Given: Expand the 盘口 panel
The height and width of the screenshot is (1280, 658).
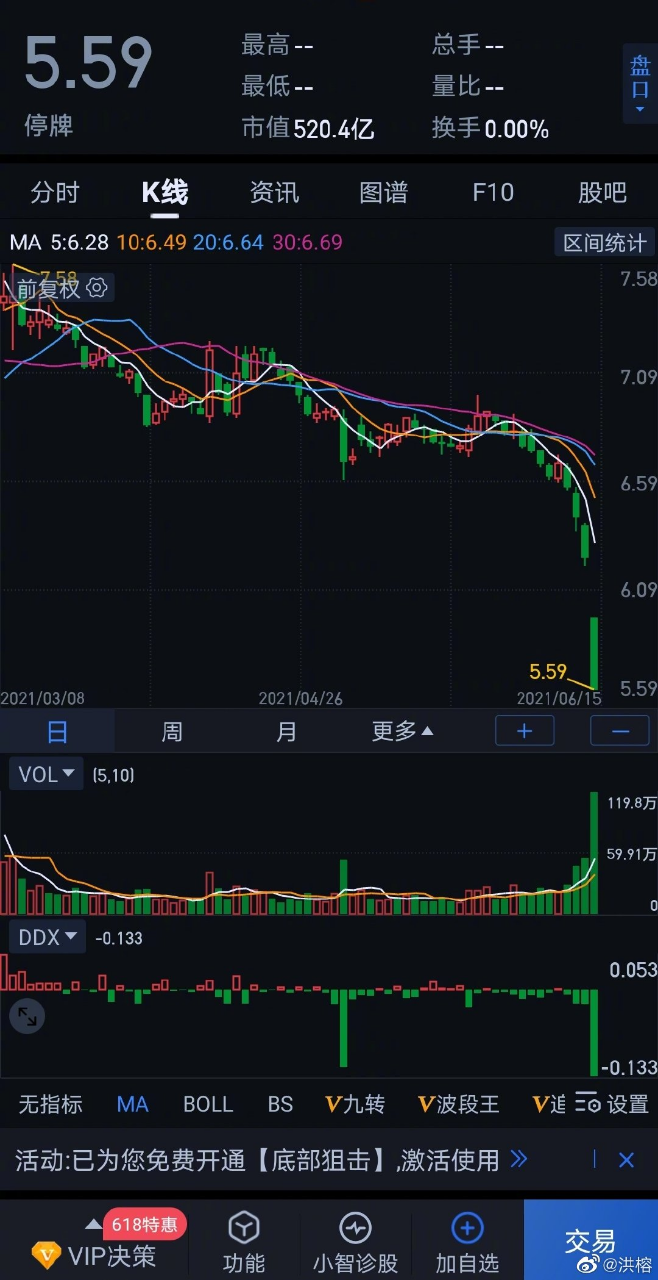Looking at the screenshot, I should (x=640, y=84).
